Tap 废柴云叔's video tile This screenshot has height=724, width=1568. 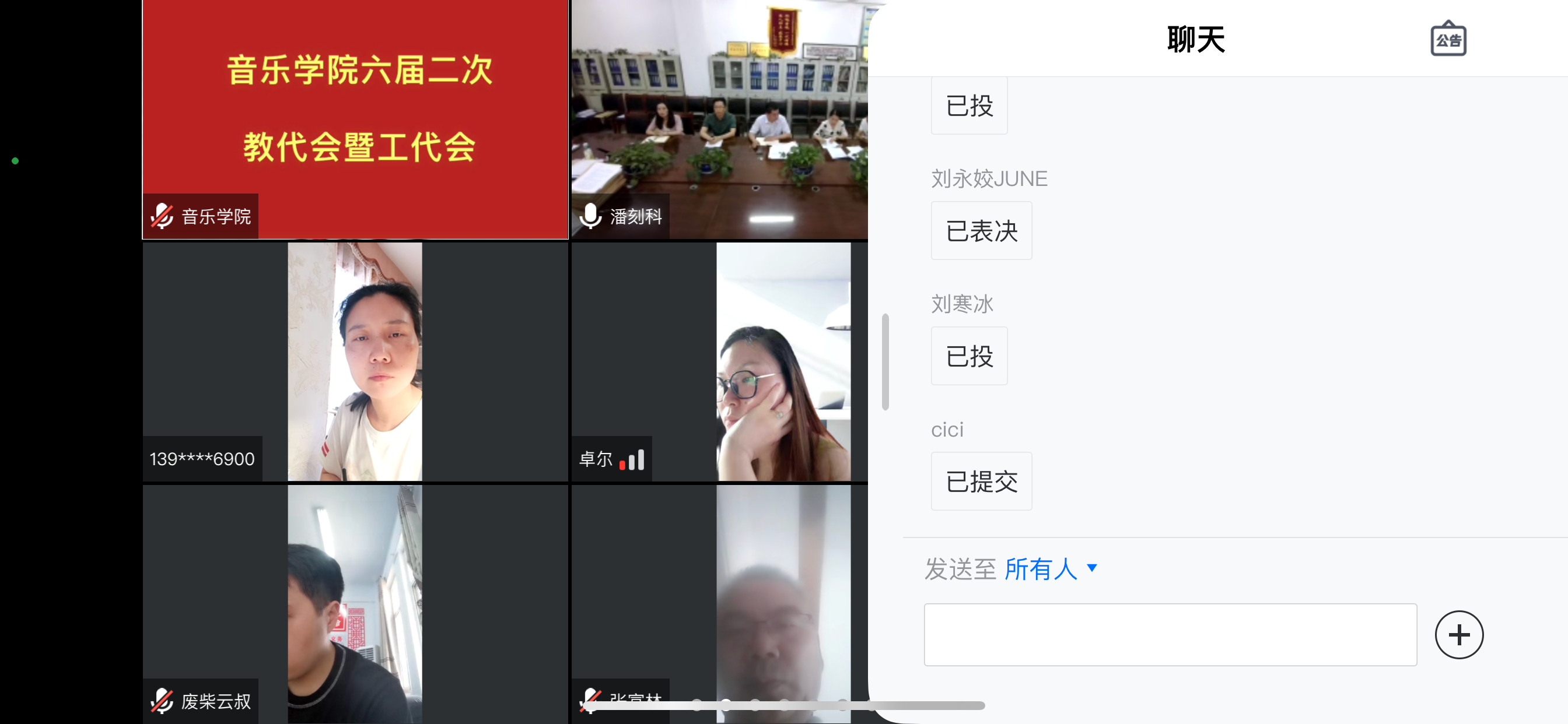click(x=355, y=603)
